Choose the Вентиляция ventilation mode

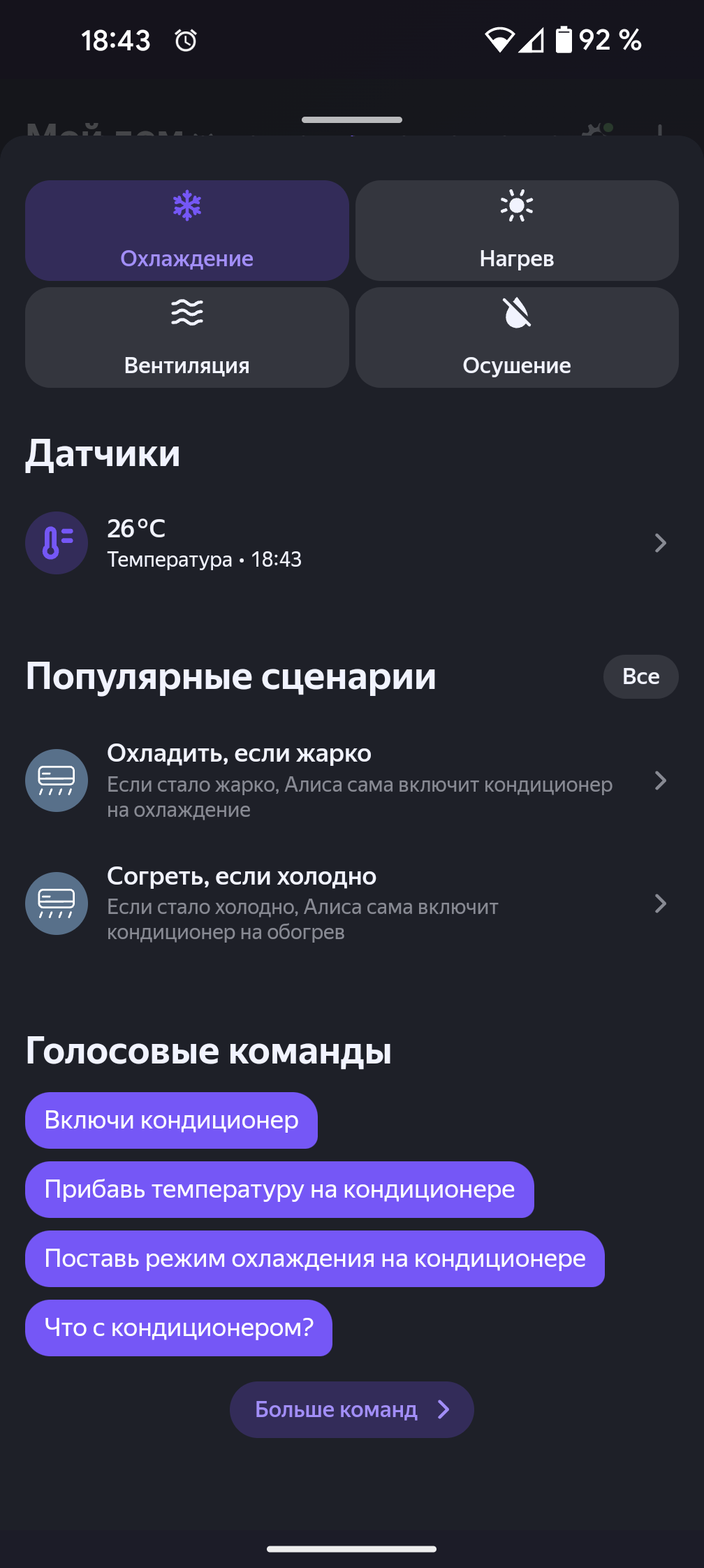[186, 337]
